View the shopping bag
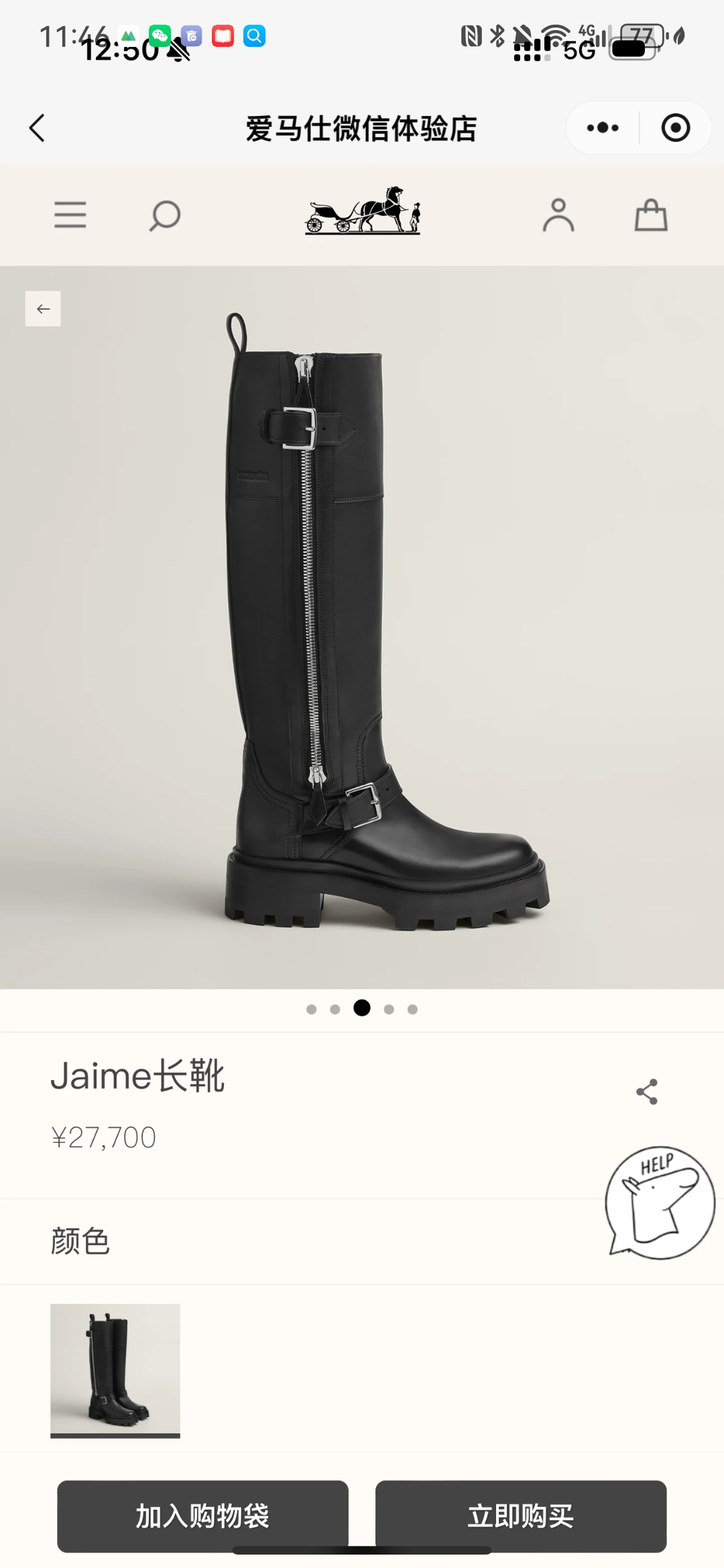The image size is (724, 1568). (651, 215)
